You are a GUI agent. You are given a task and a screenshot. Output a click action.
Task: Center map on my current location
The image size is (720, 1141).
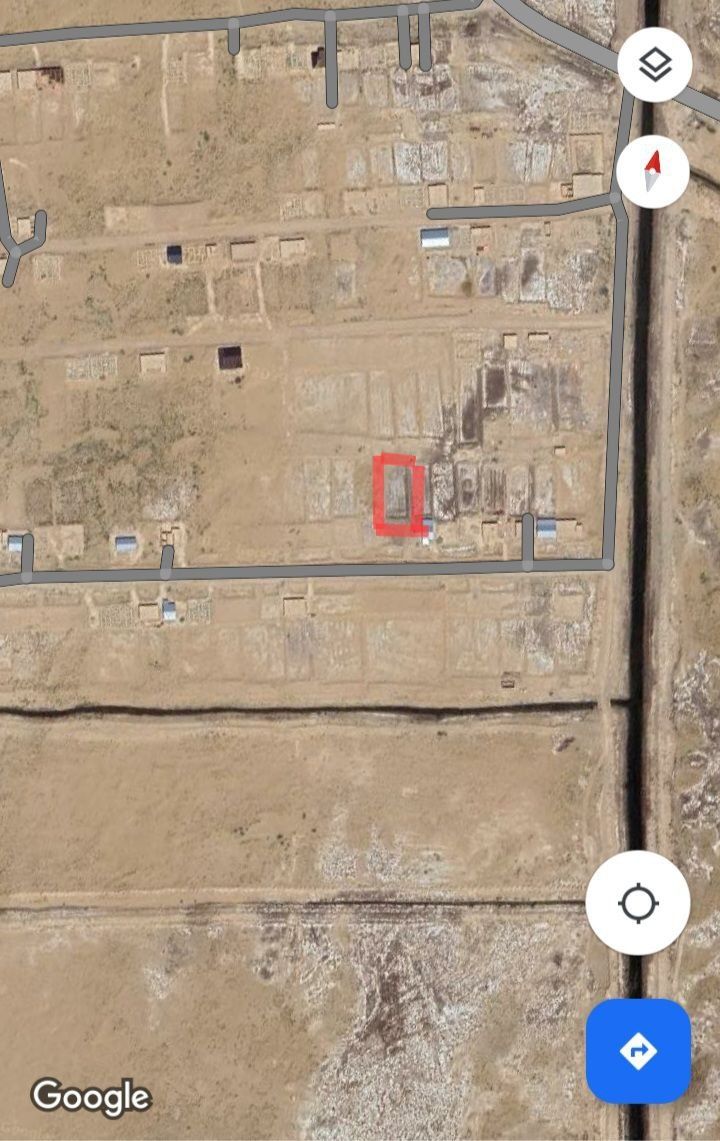pos(638,904)
